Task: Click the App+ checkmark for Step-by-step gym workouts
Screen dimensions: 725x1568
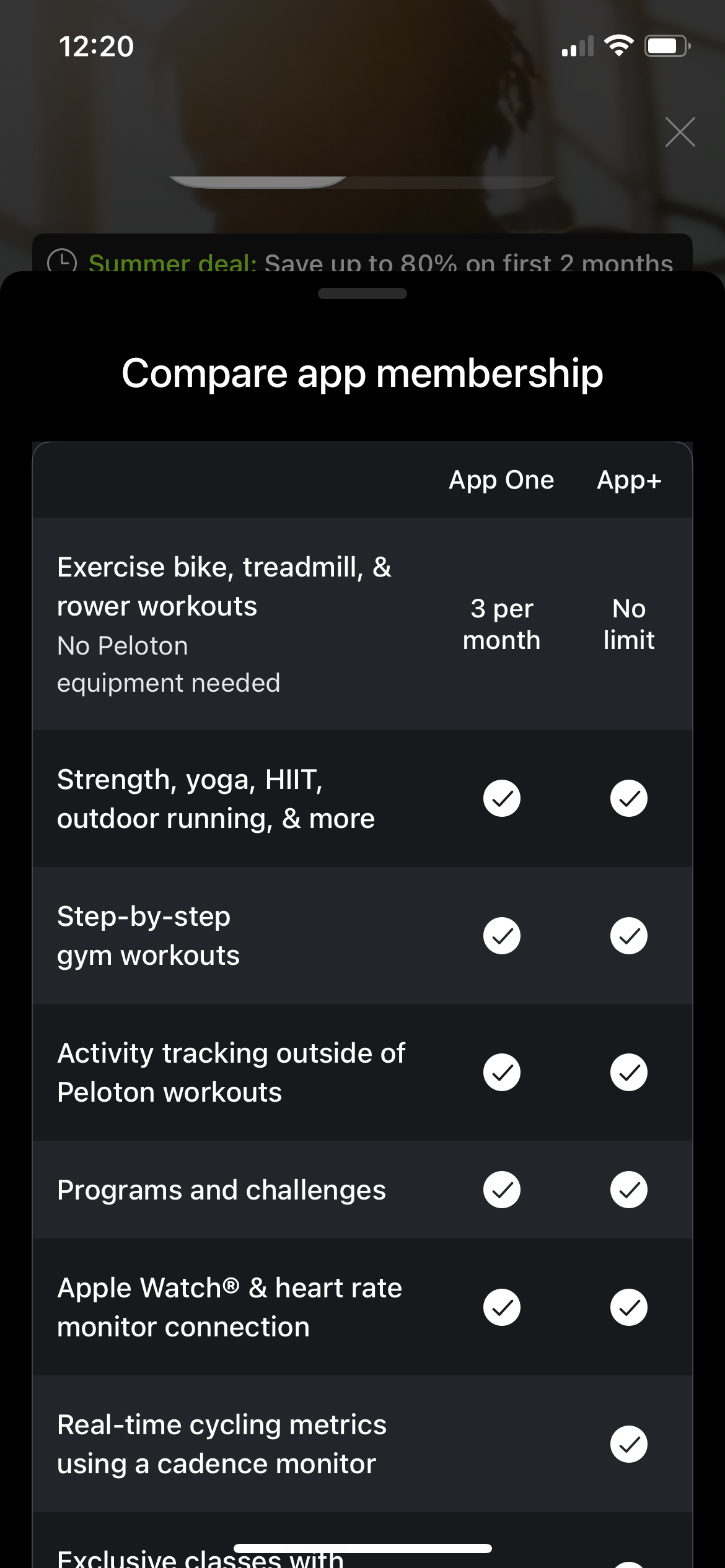Action: pos(628,935)
